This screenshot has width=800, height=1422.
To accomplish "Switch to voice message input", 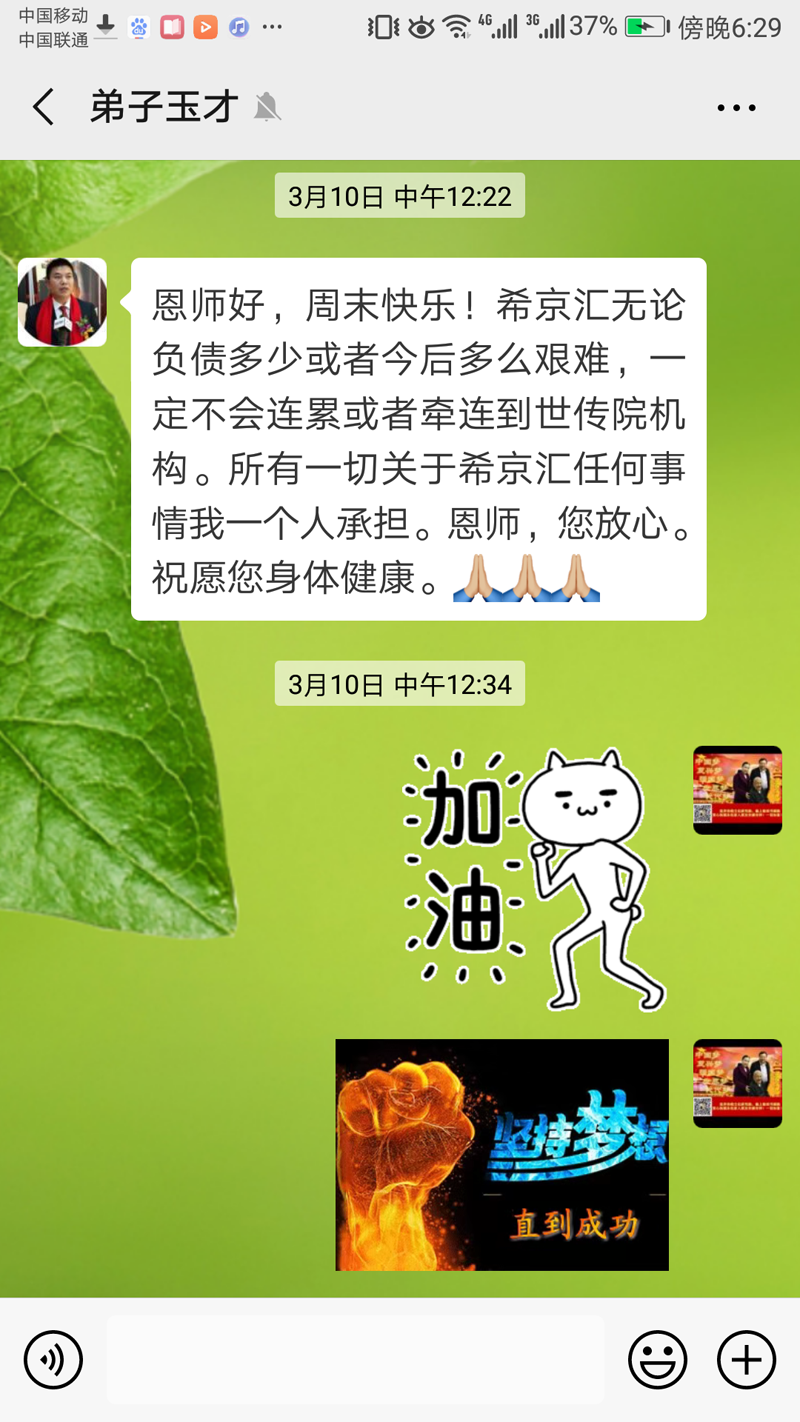I will pos(53,1360).
